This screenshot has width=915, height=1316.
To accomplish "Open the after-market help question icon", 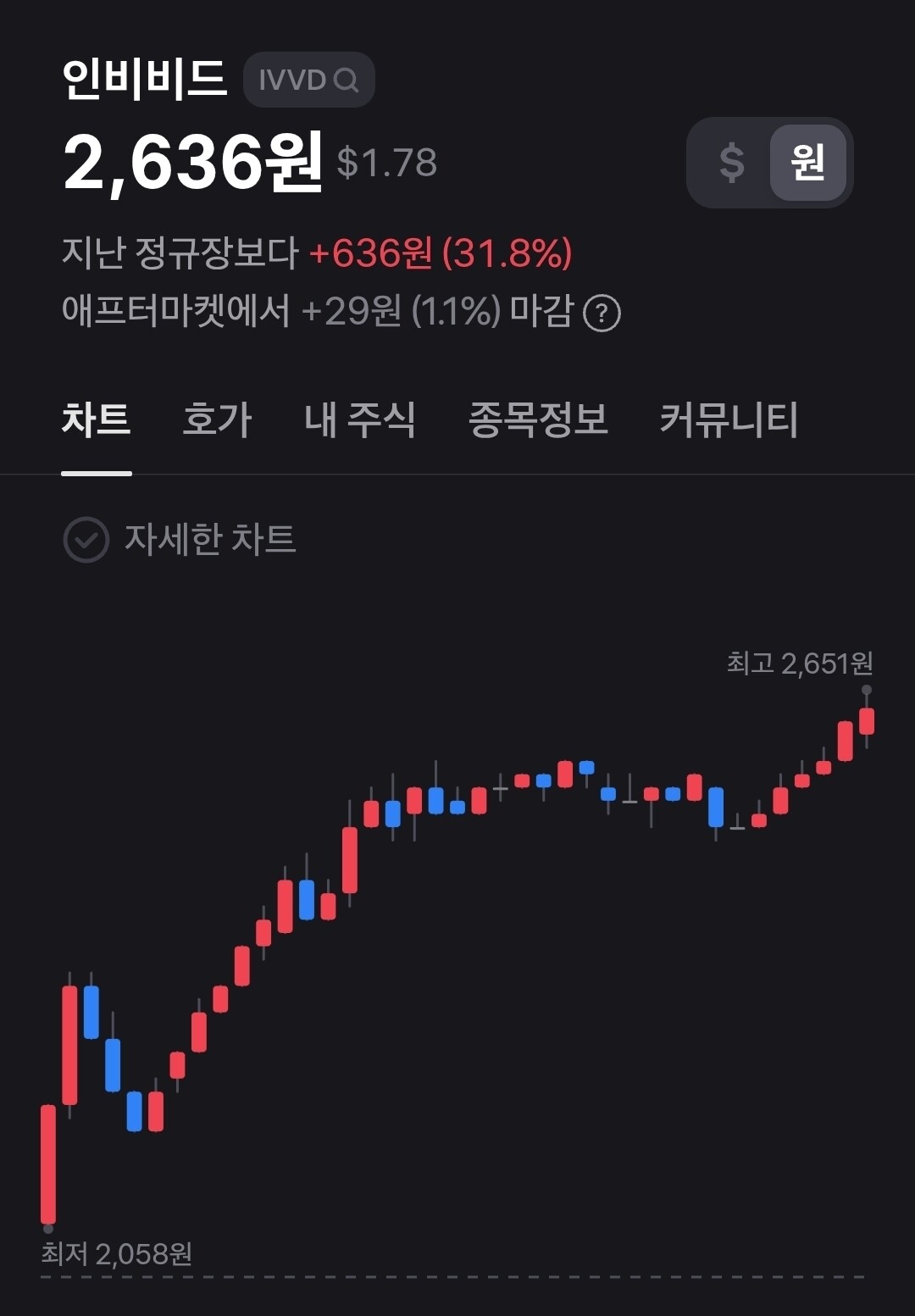I will 602,314.
